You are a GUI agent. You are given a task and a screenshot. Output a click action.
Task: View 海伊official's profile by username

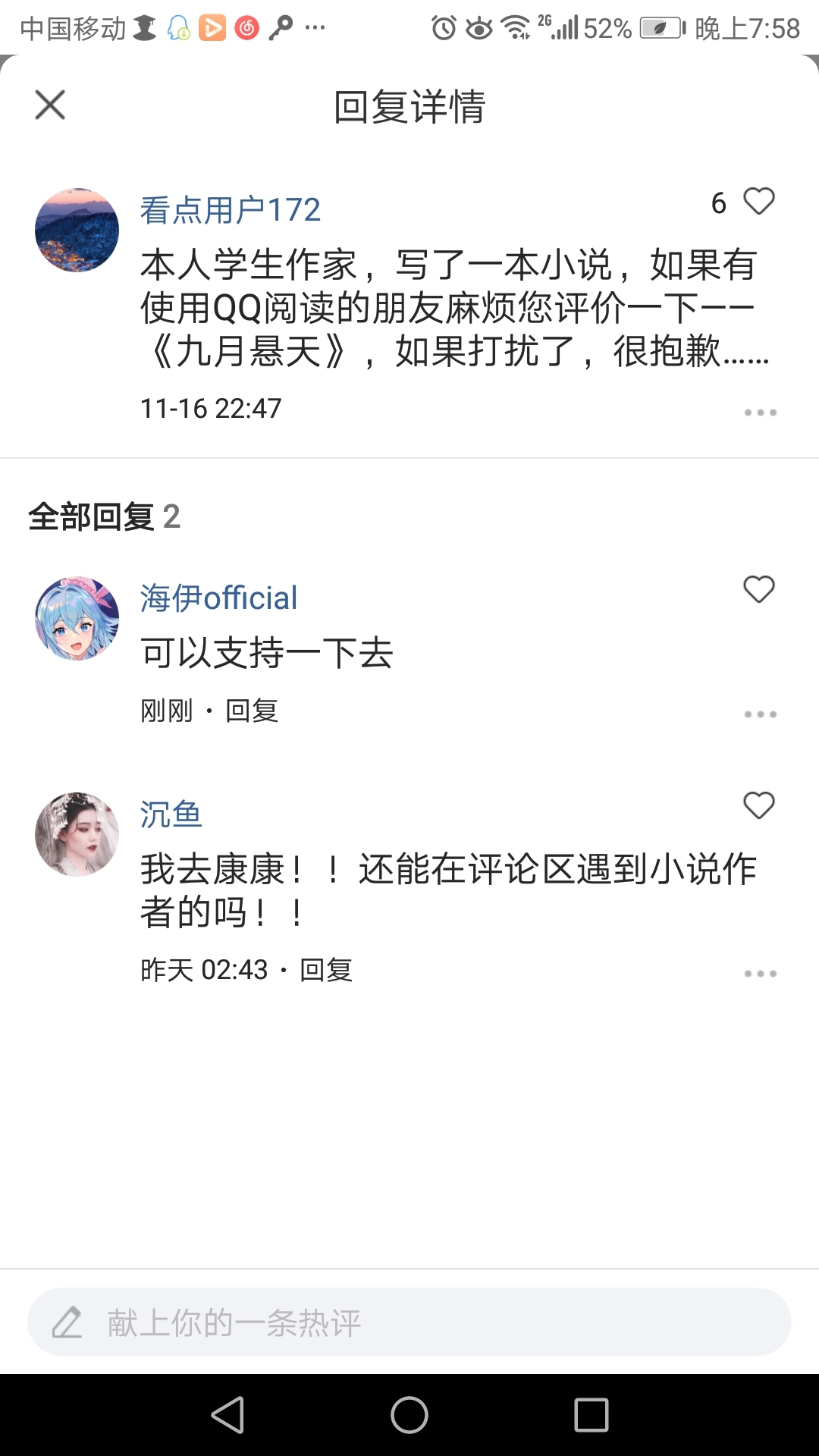[x=218, y=598]
